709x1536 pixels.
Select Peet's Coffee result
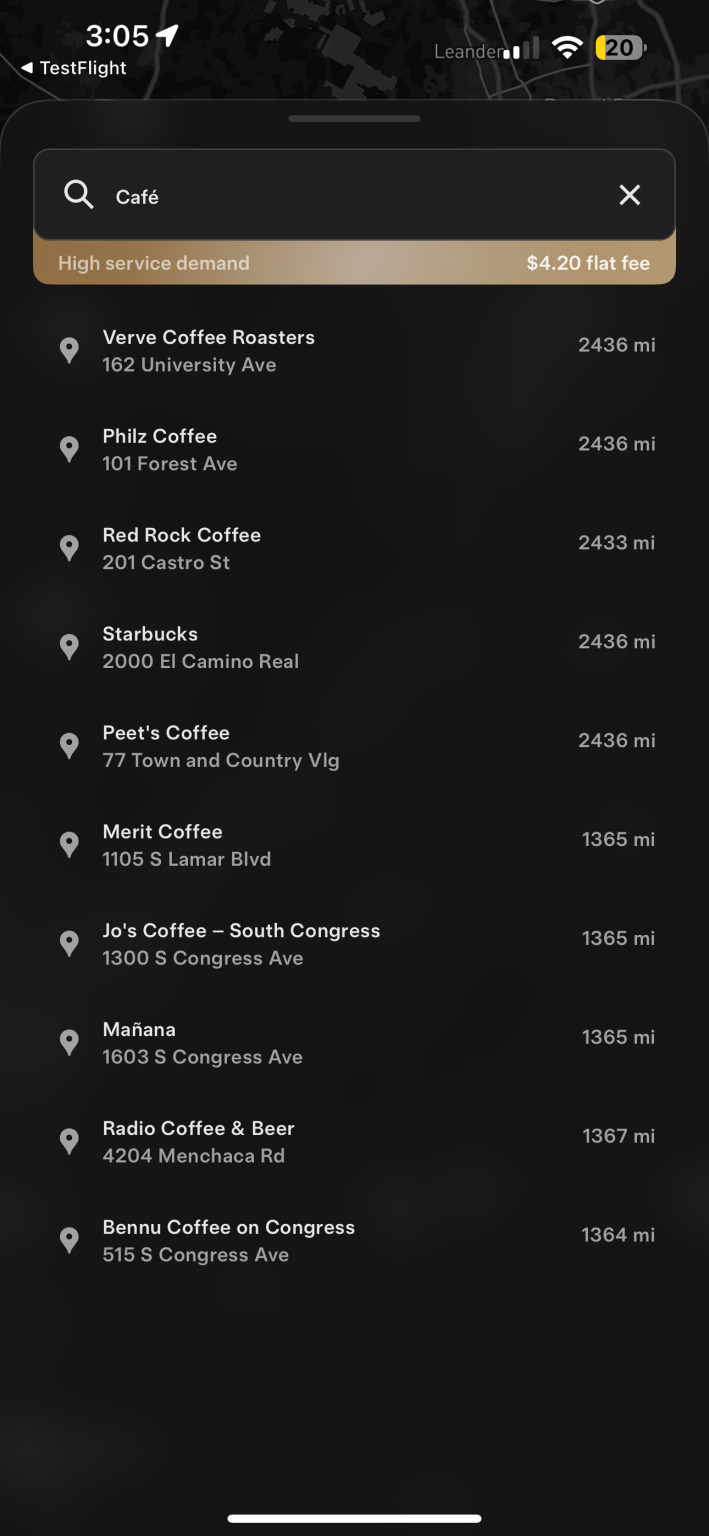pos(354,747)
